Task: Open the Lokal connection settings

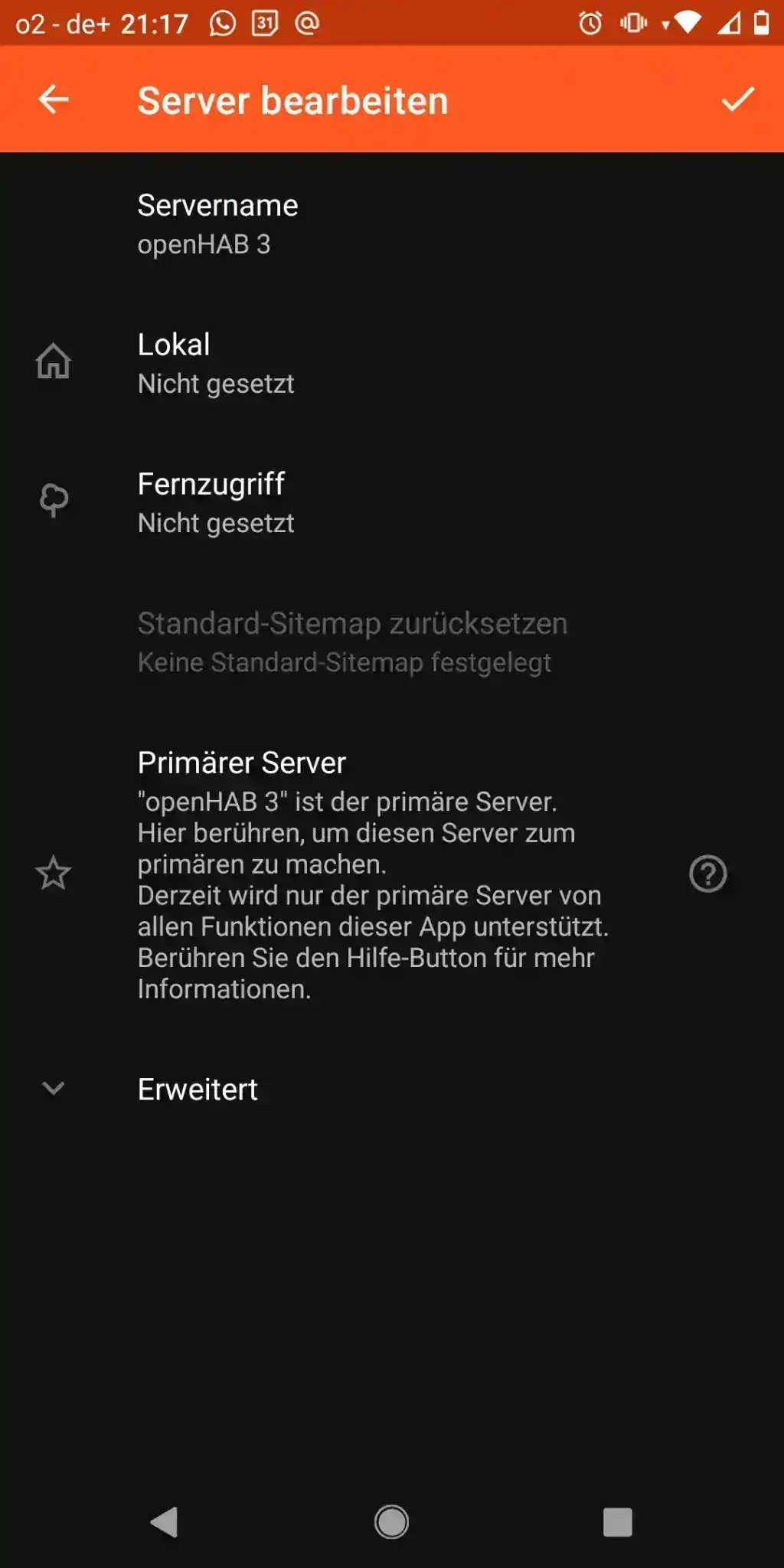Action: [x=392, y=364]
